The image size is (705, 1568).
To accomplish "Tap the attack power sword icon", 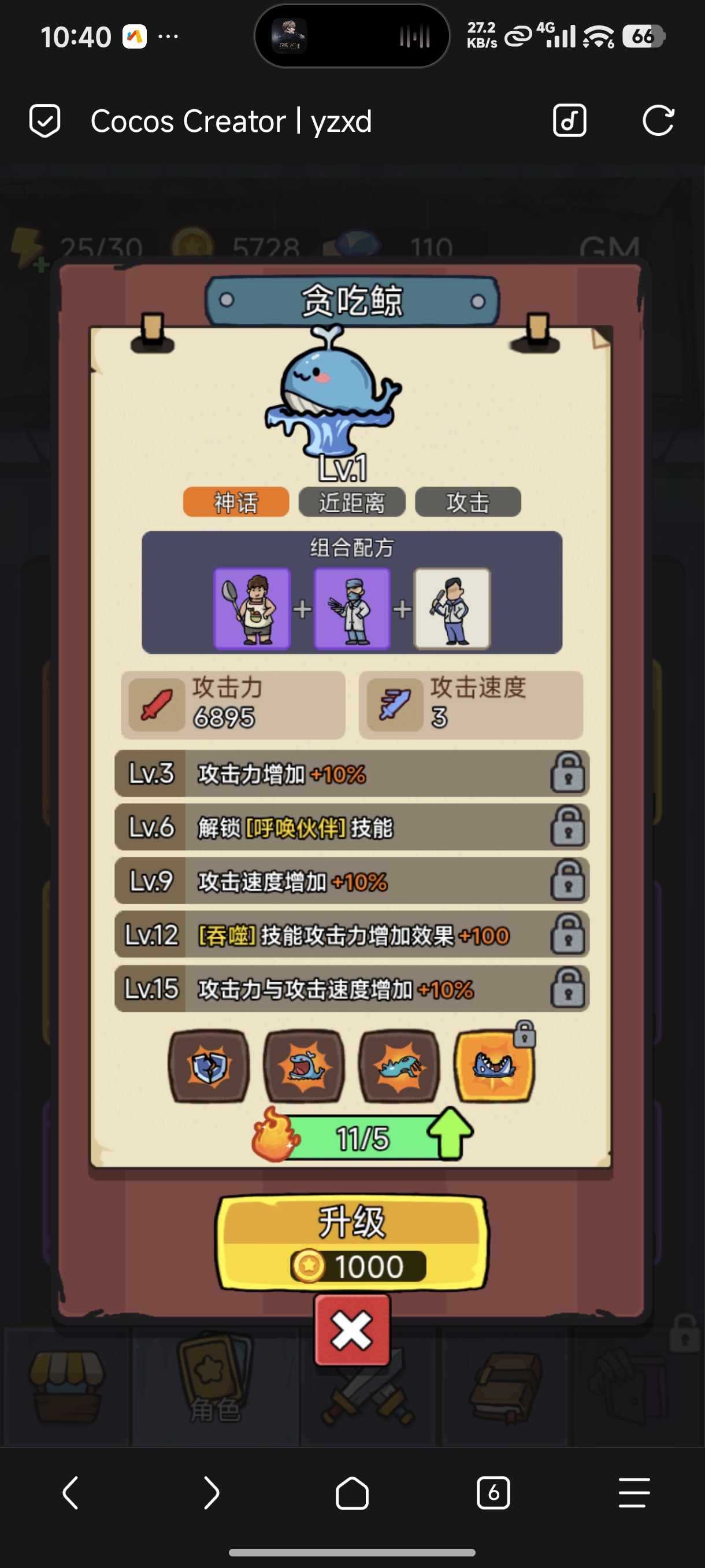I will tap(157, 704).
